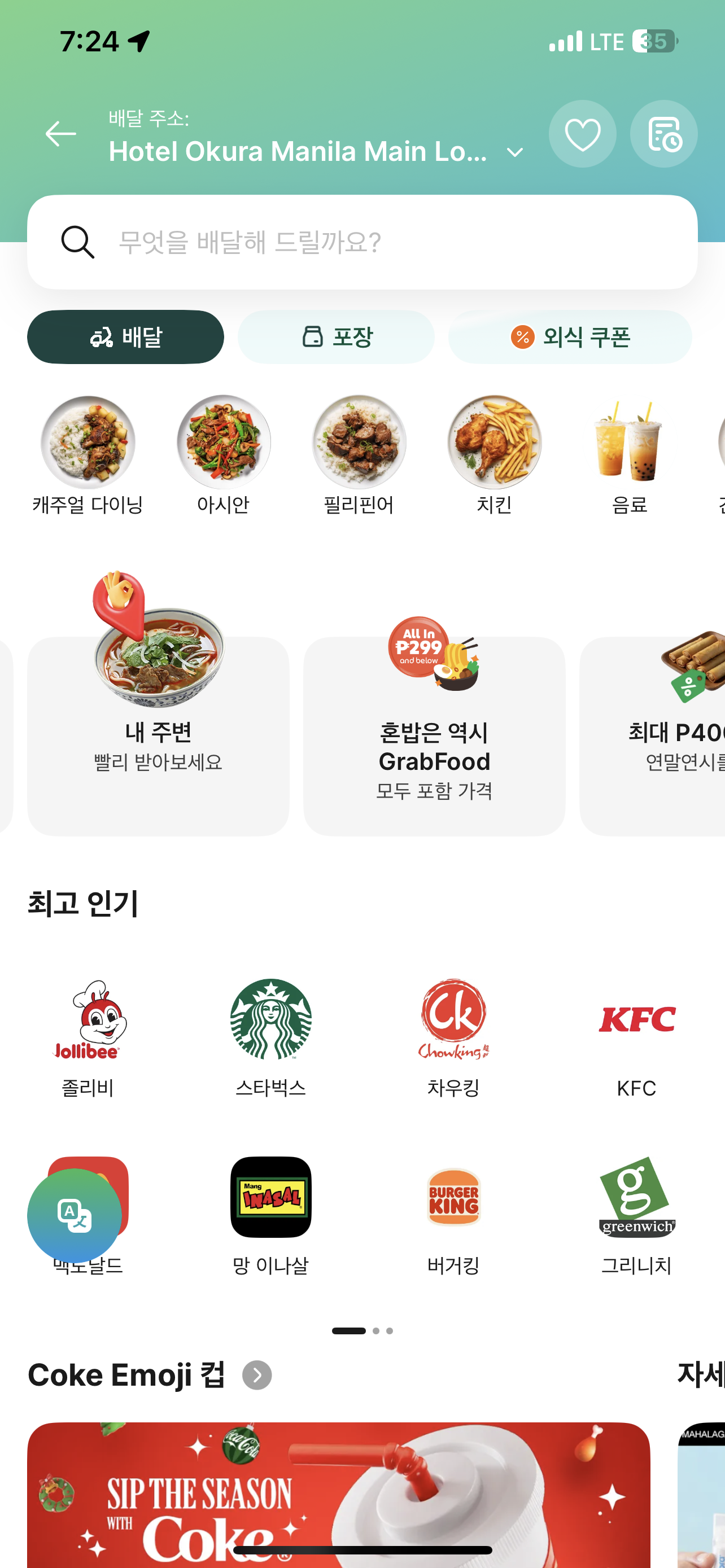Open the Coke Emoji 컵 section arrow
This screenshot has width=725, height=1568.
tap(257, 1375)
